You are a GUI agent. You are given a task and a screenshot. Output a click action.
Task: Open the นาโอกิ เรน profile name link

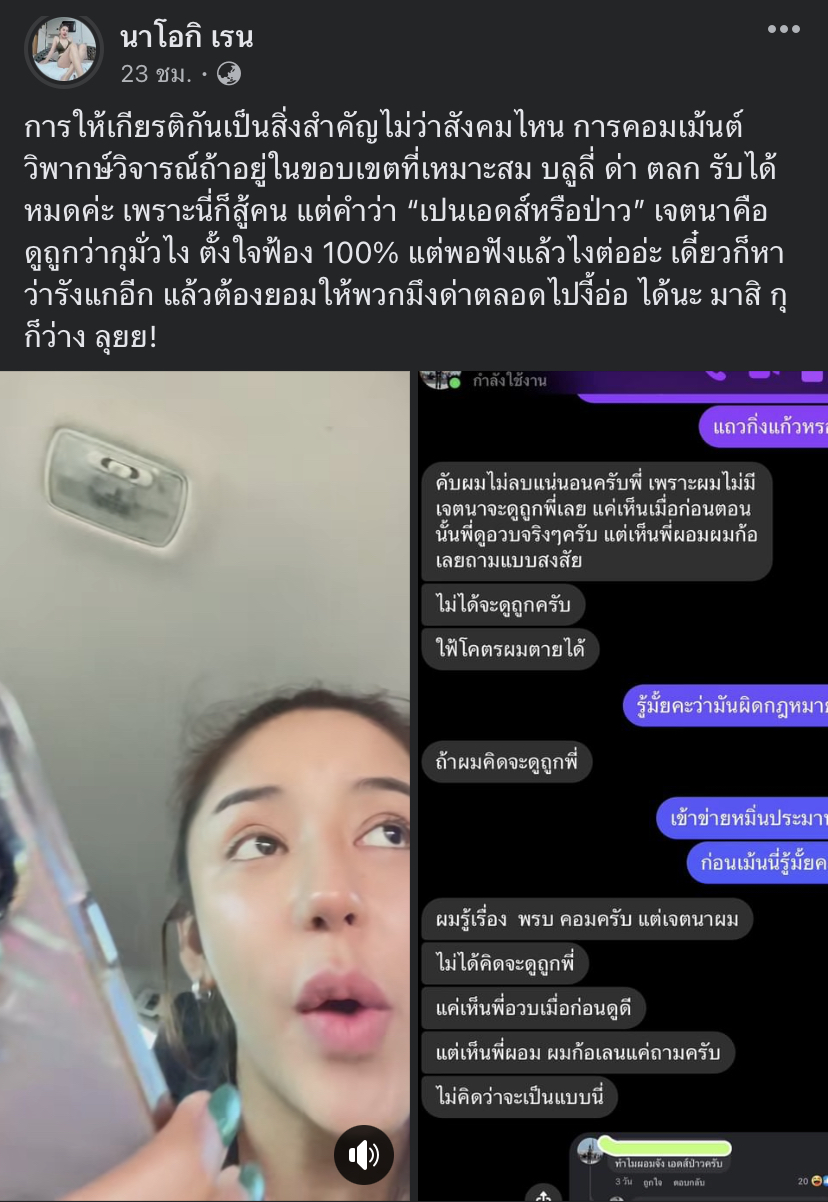pyautogui.click(x=186, y=37)
